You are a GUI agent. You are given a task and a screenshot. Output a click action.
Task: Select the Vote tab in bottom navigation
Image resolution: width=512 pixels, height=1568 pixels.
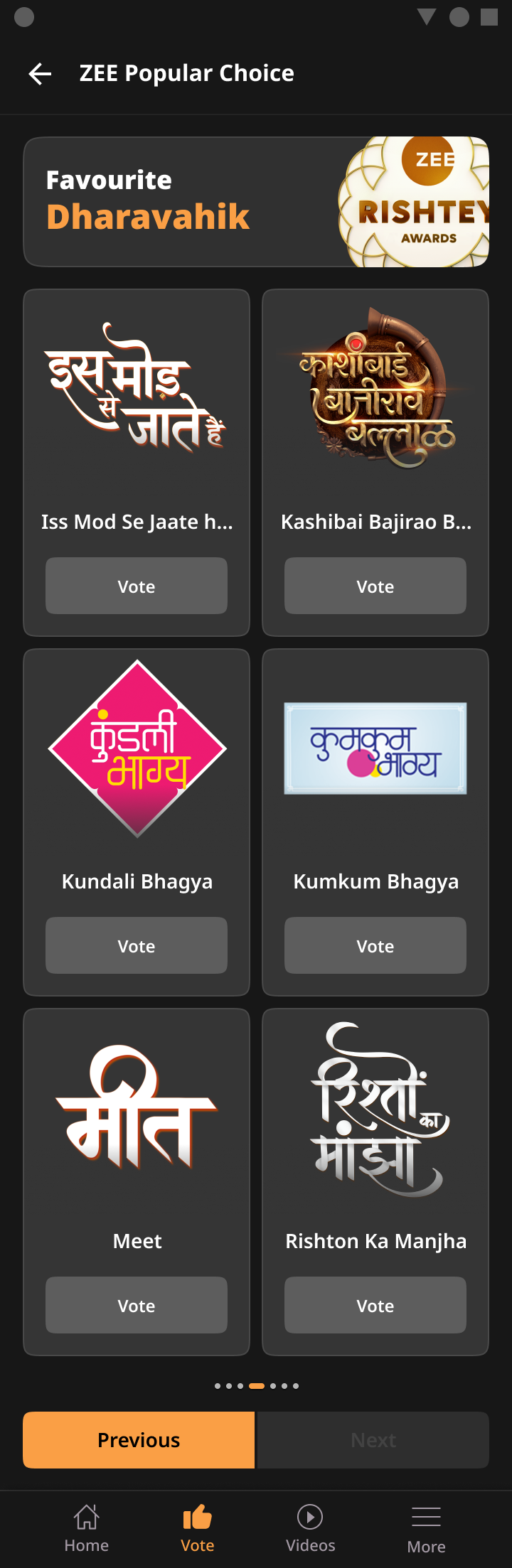tap(198, 1528)
